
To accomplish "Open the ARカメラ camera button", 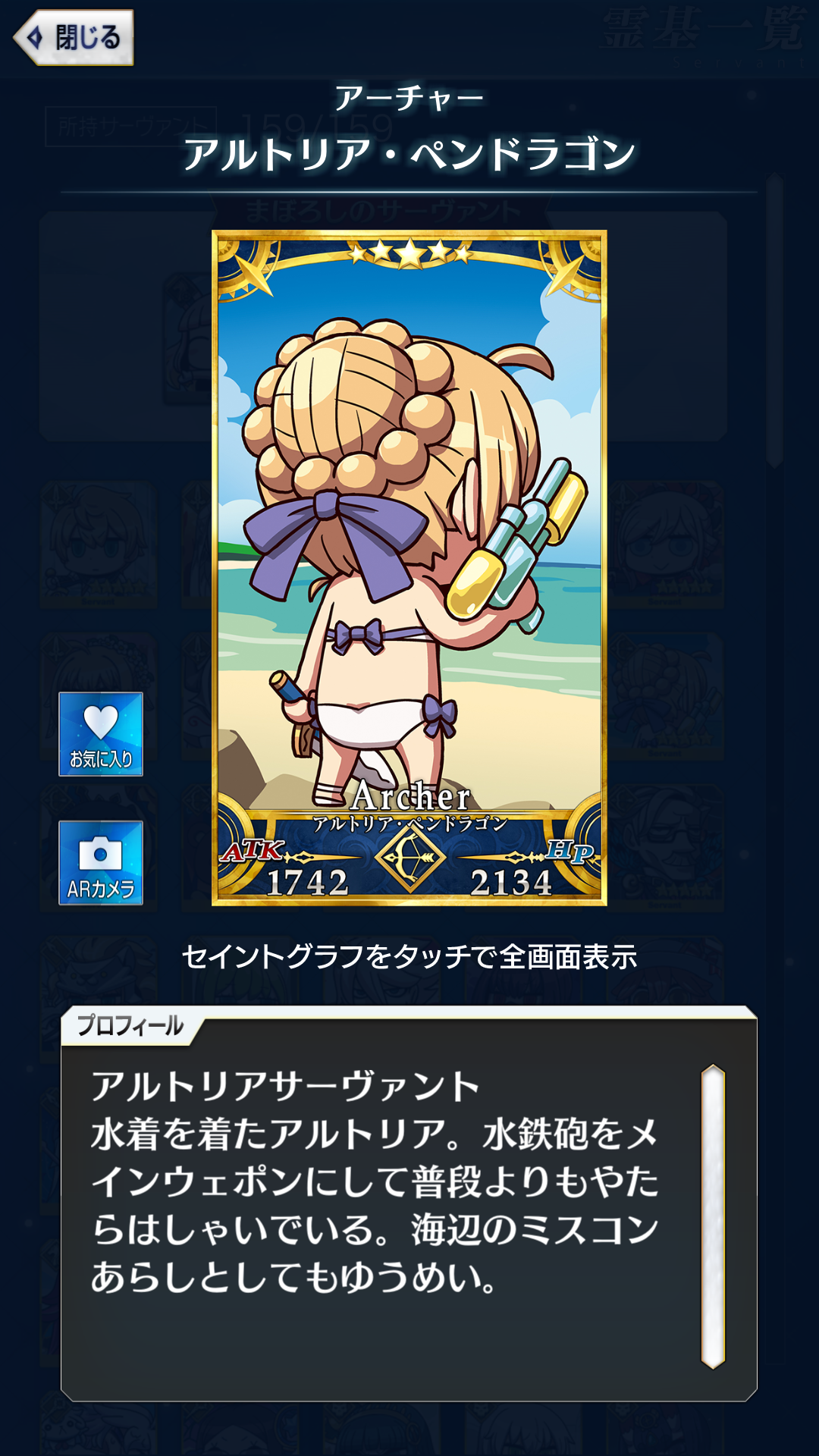I will 101,862.
